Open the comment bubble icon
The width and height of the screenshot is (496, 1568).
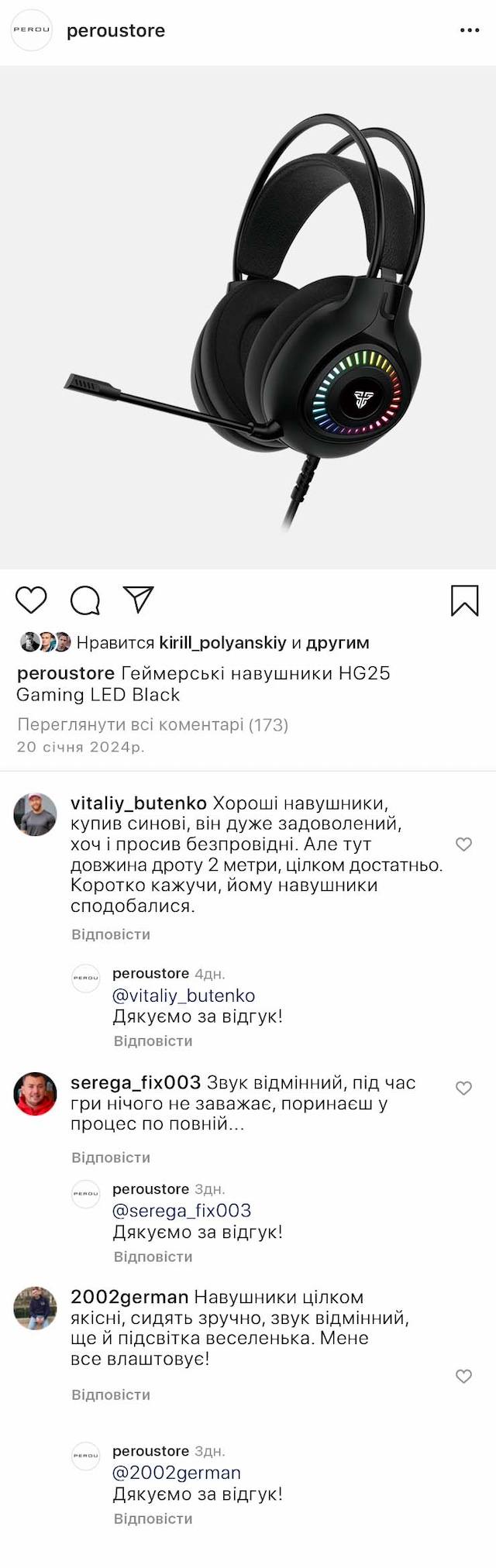85,600
